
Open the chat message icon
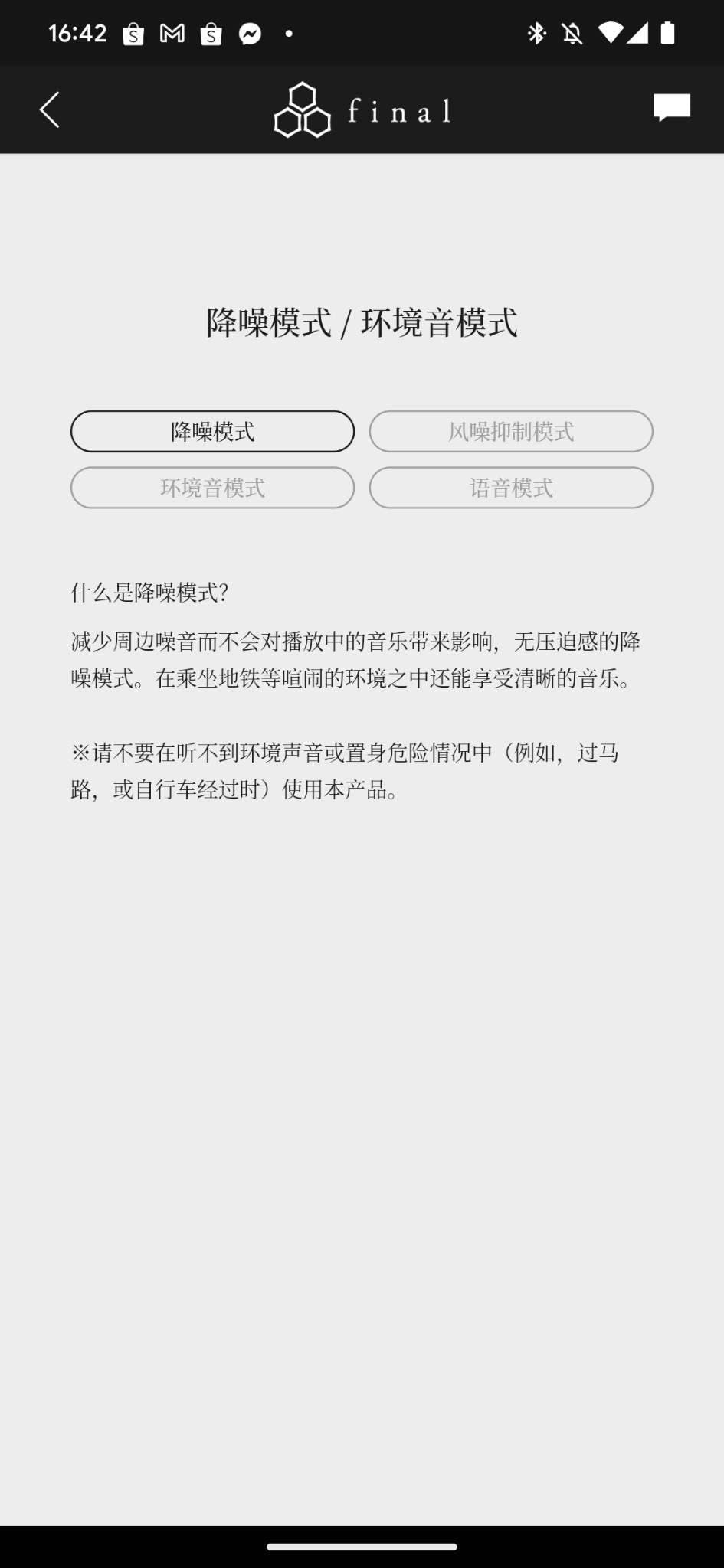tap(671, 108)
